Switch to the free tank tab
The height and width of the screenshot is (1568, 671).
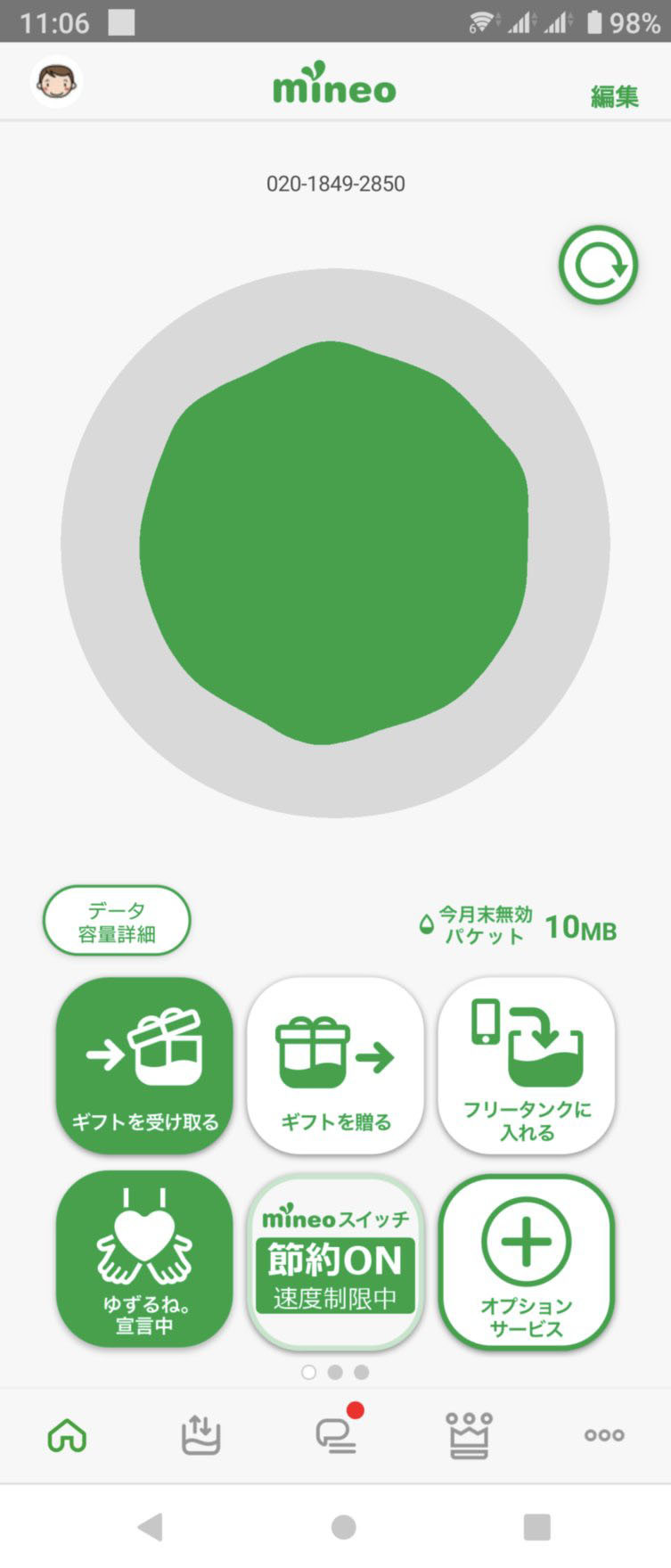coord(200,1435)
